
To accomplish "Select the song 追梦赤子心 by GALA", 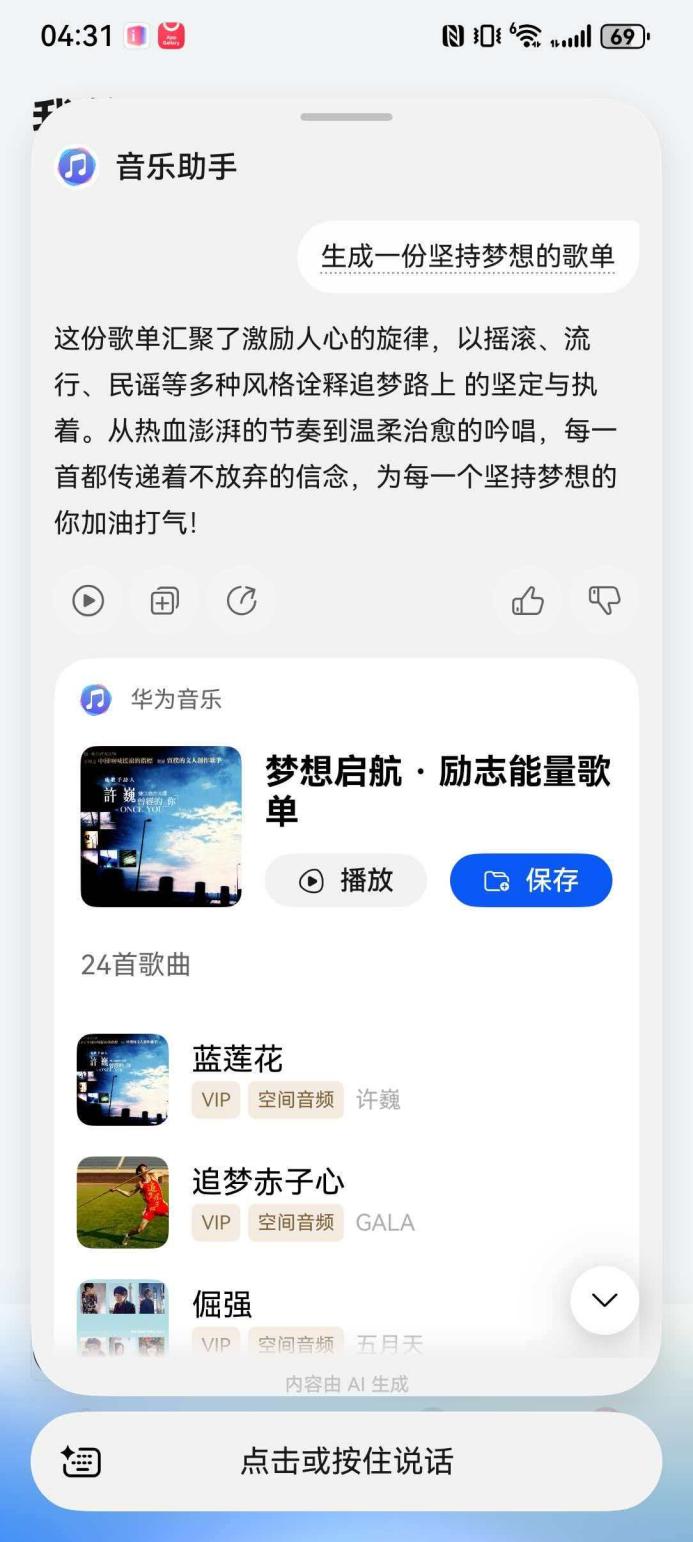I will pos(268,1182).
